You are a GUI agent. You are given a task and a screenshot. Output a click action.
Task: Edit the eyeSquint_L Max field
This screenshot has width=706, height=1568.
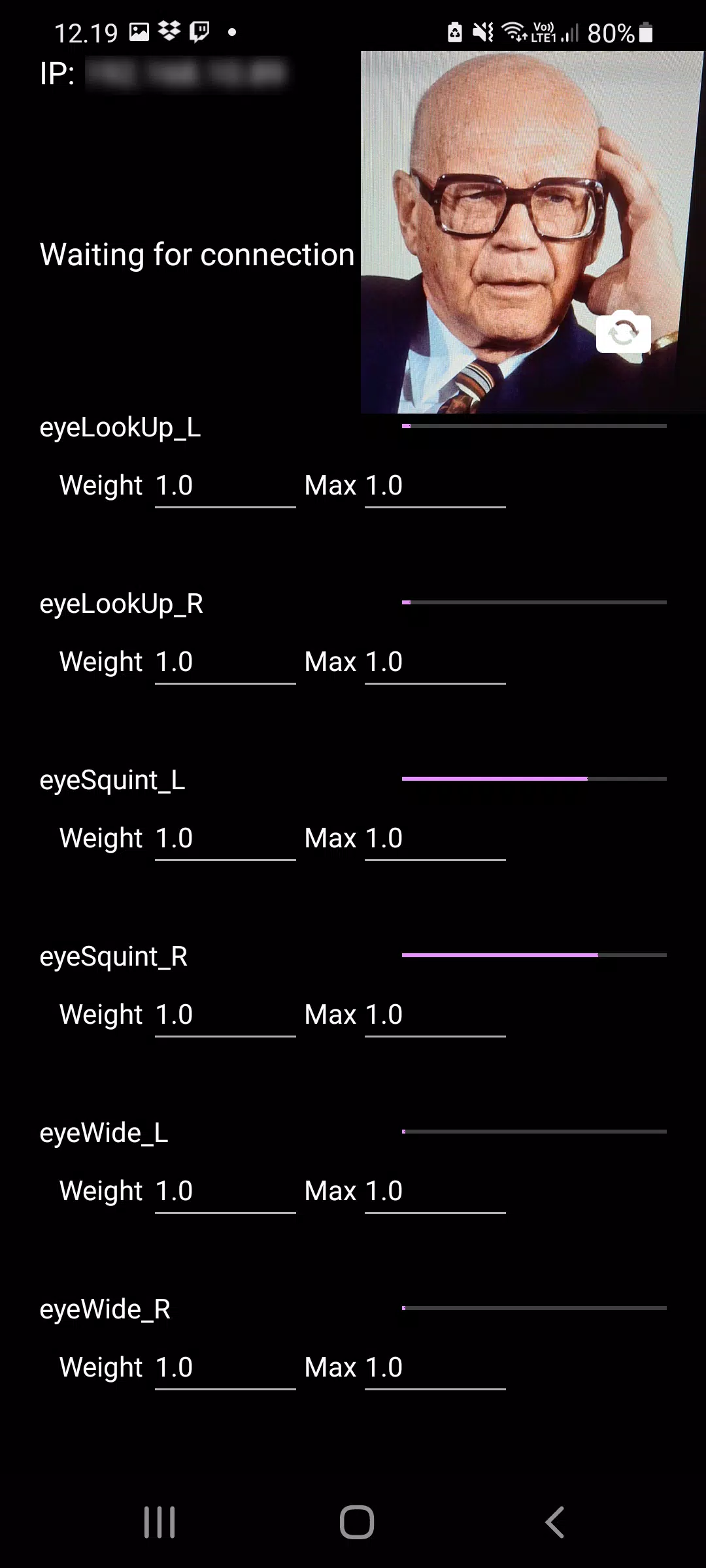[435, 840]
